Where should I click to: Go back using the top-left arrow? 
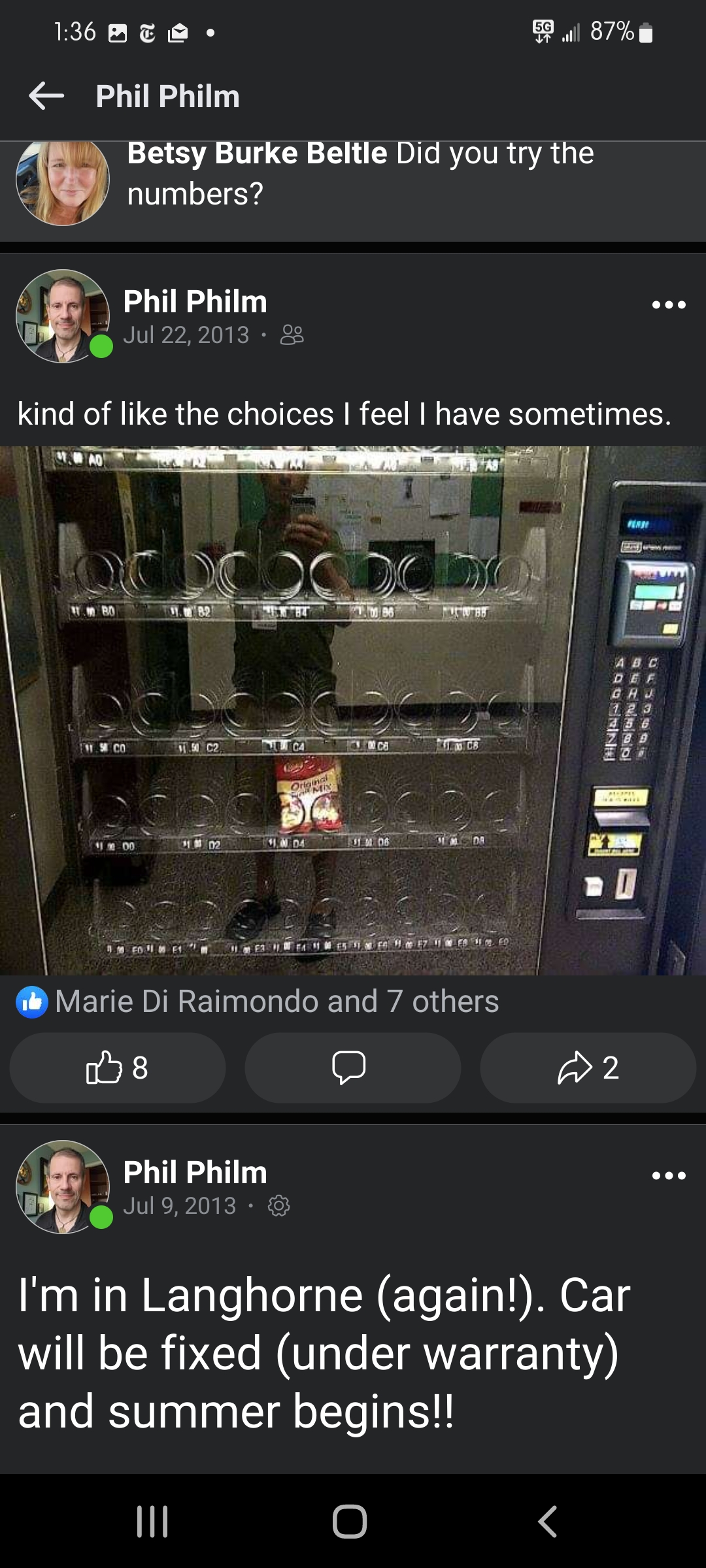[x=46, y=96]
